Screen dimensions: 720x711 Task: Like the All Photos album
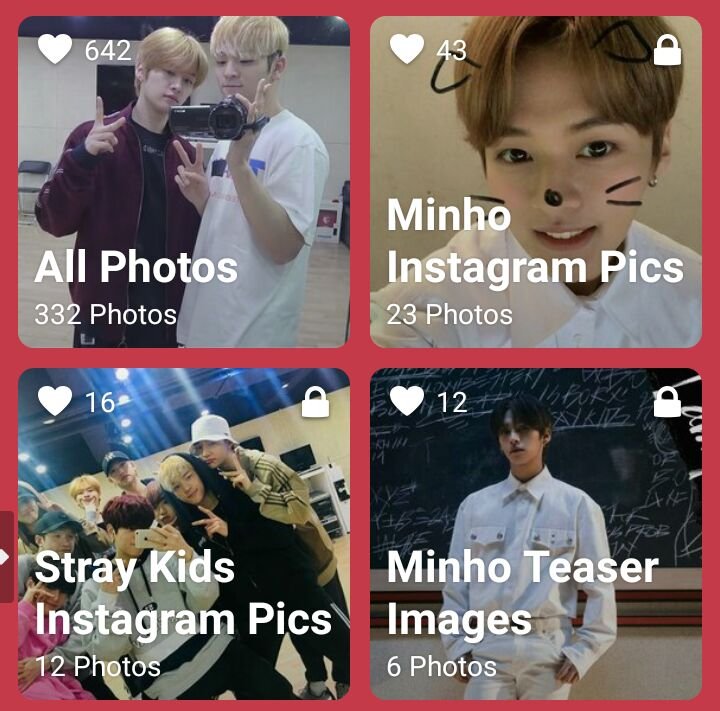[x=55, y=49]
